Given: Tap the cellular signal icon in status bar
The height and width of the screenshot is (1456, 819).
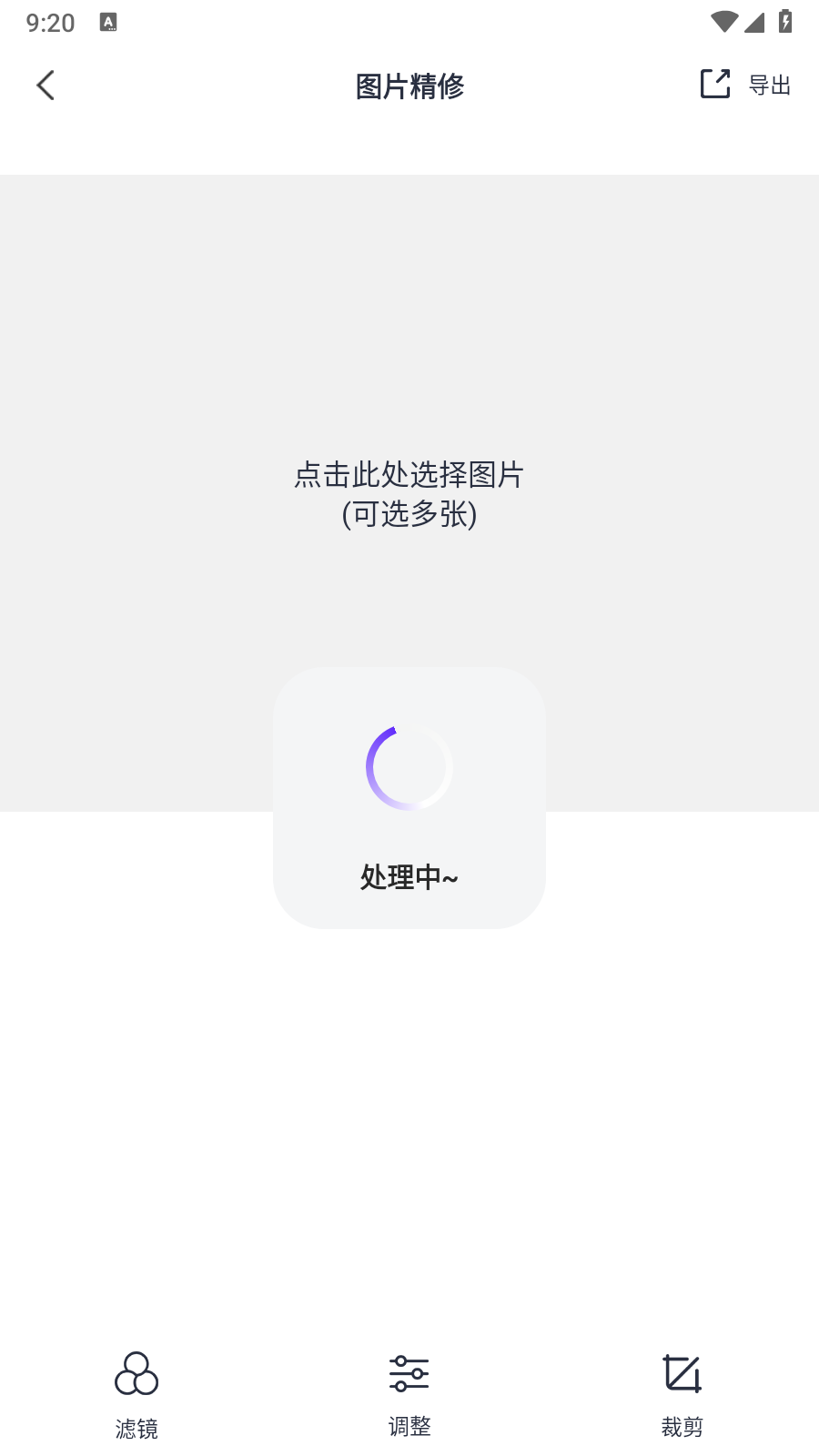Looking at the screenshot, I should (755, 22).
